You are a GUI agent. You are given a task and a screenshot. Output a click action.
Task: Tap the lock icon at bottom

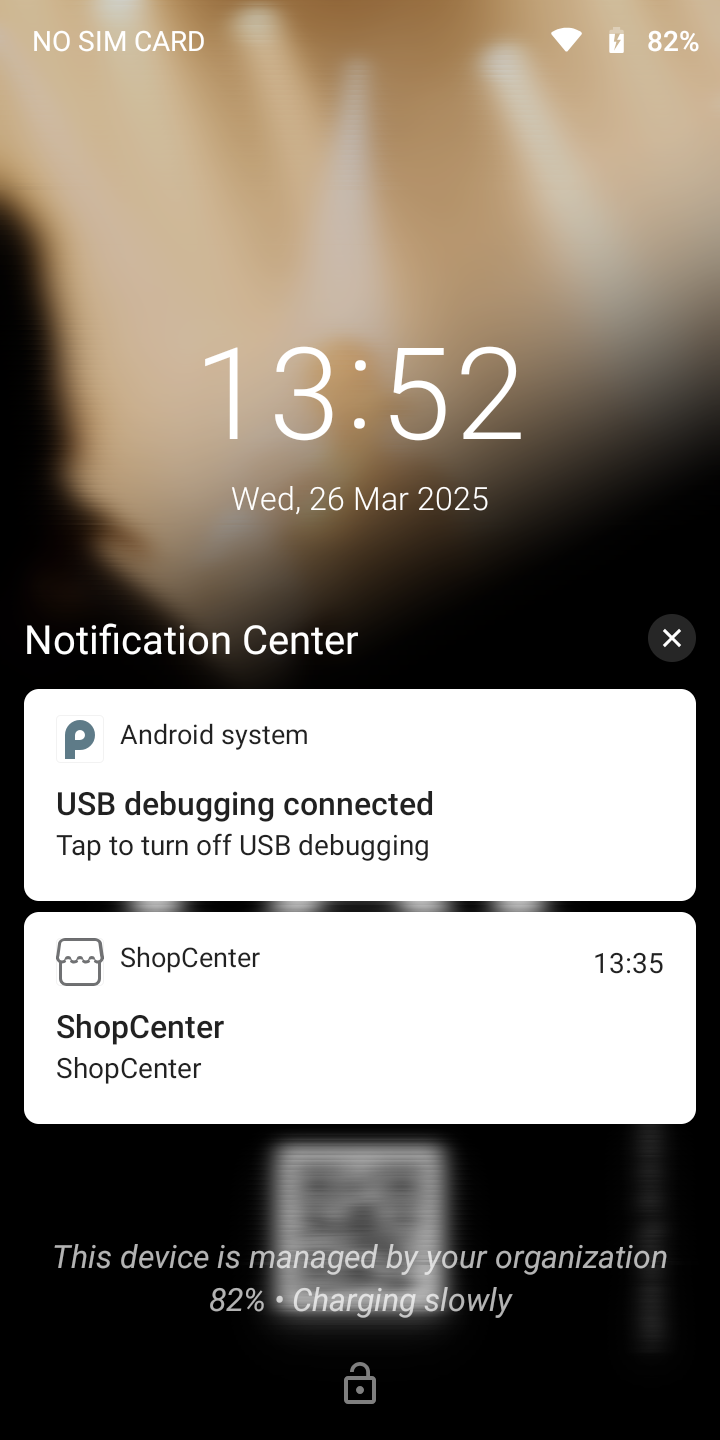[x=360, y=1384]
